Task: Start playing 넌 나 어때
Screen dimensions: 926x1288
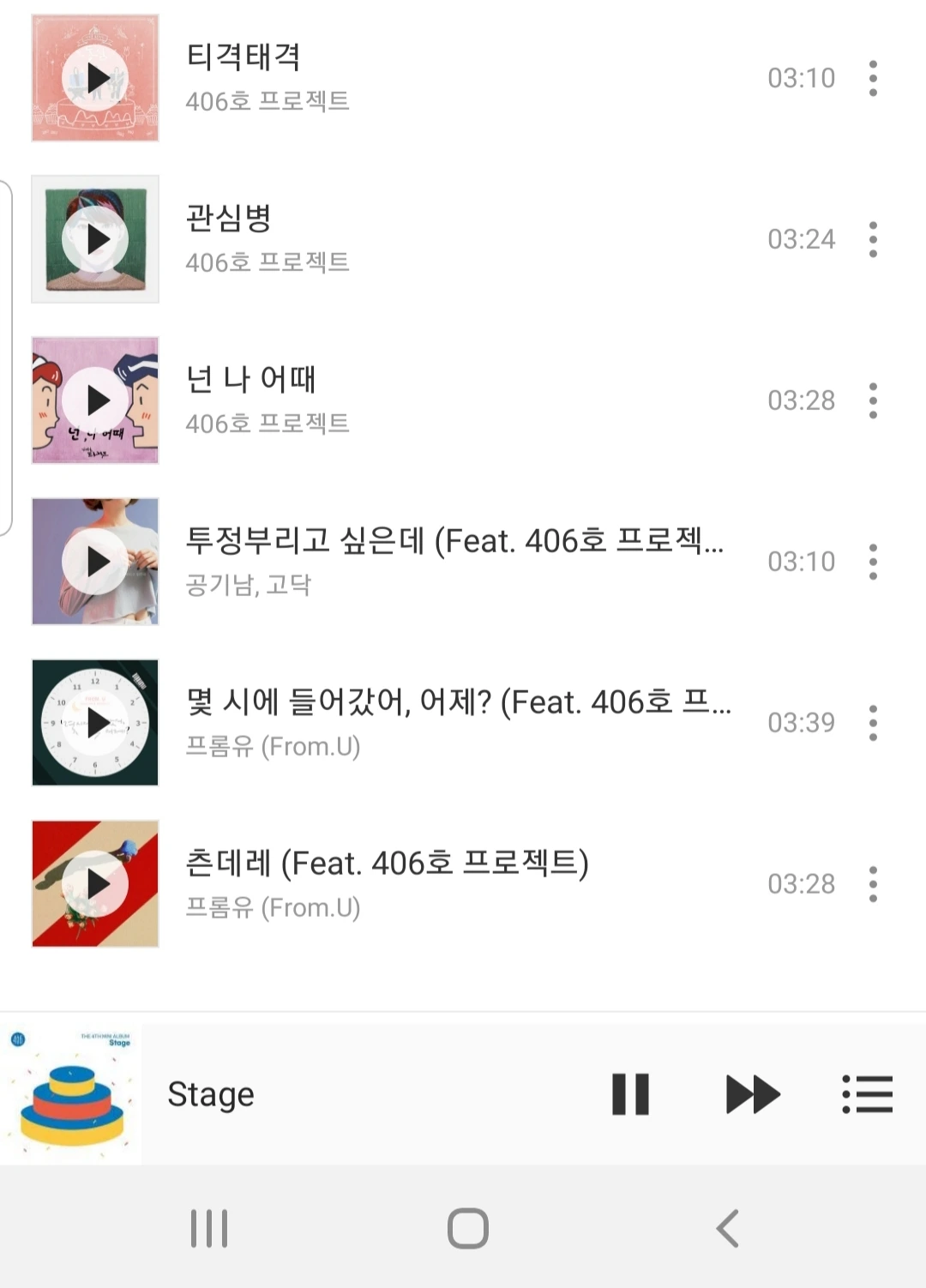Action: [95, 400]
